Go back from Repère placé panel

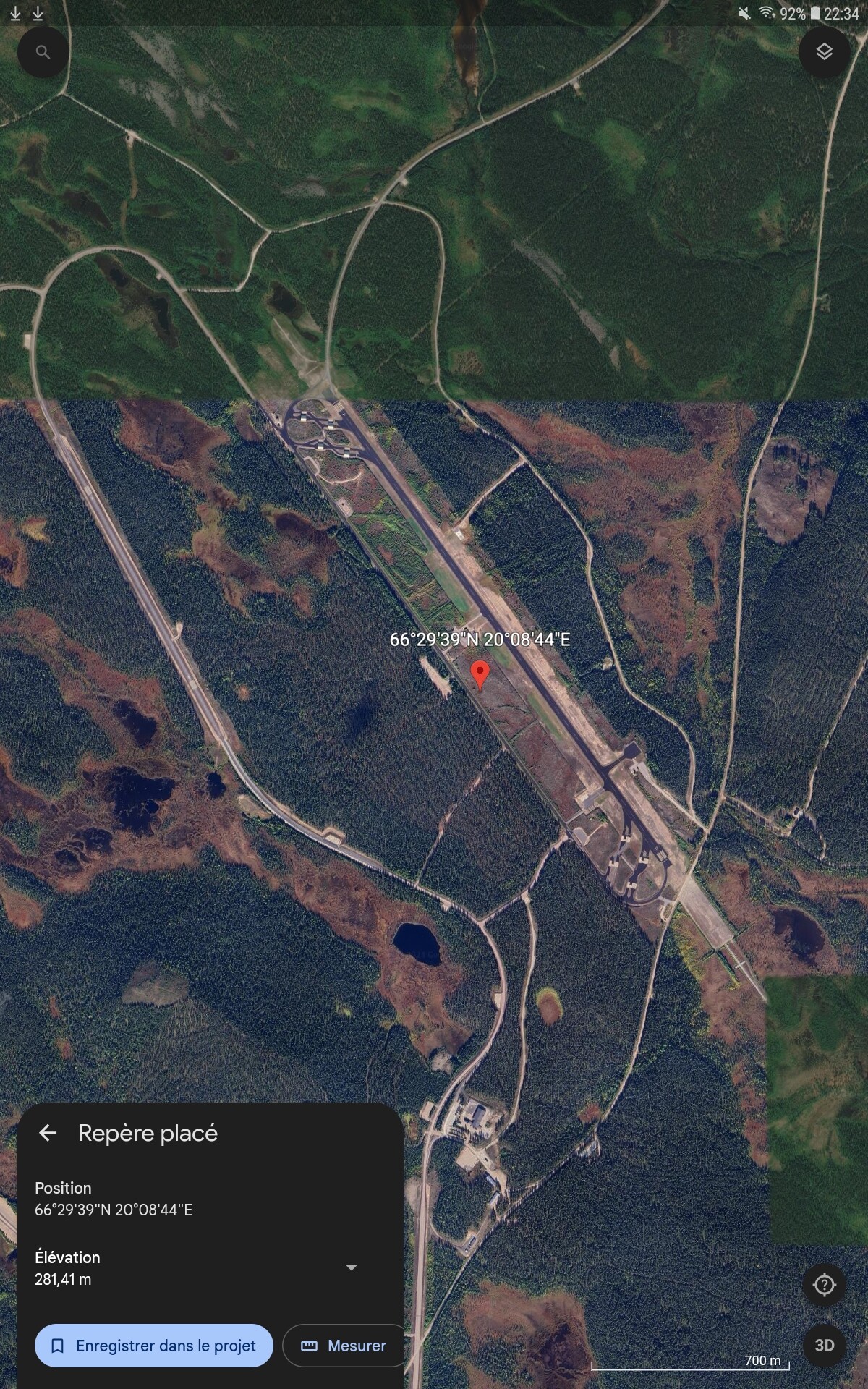click(x=48, y=1133)
